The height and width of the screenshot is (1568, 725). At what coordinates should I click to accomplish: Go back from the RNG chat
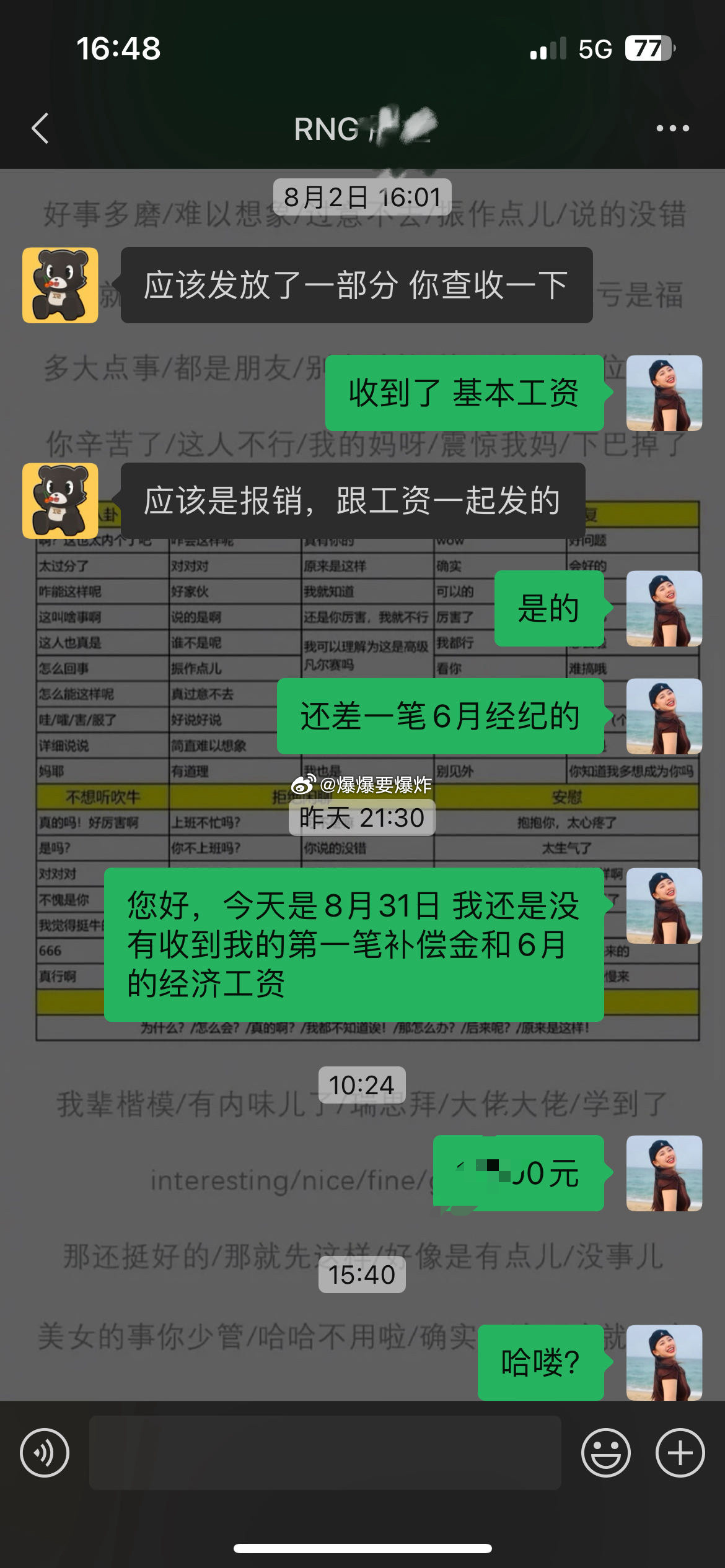[41, 129]
